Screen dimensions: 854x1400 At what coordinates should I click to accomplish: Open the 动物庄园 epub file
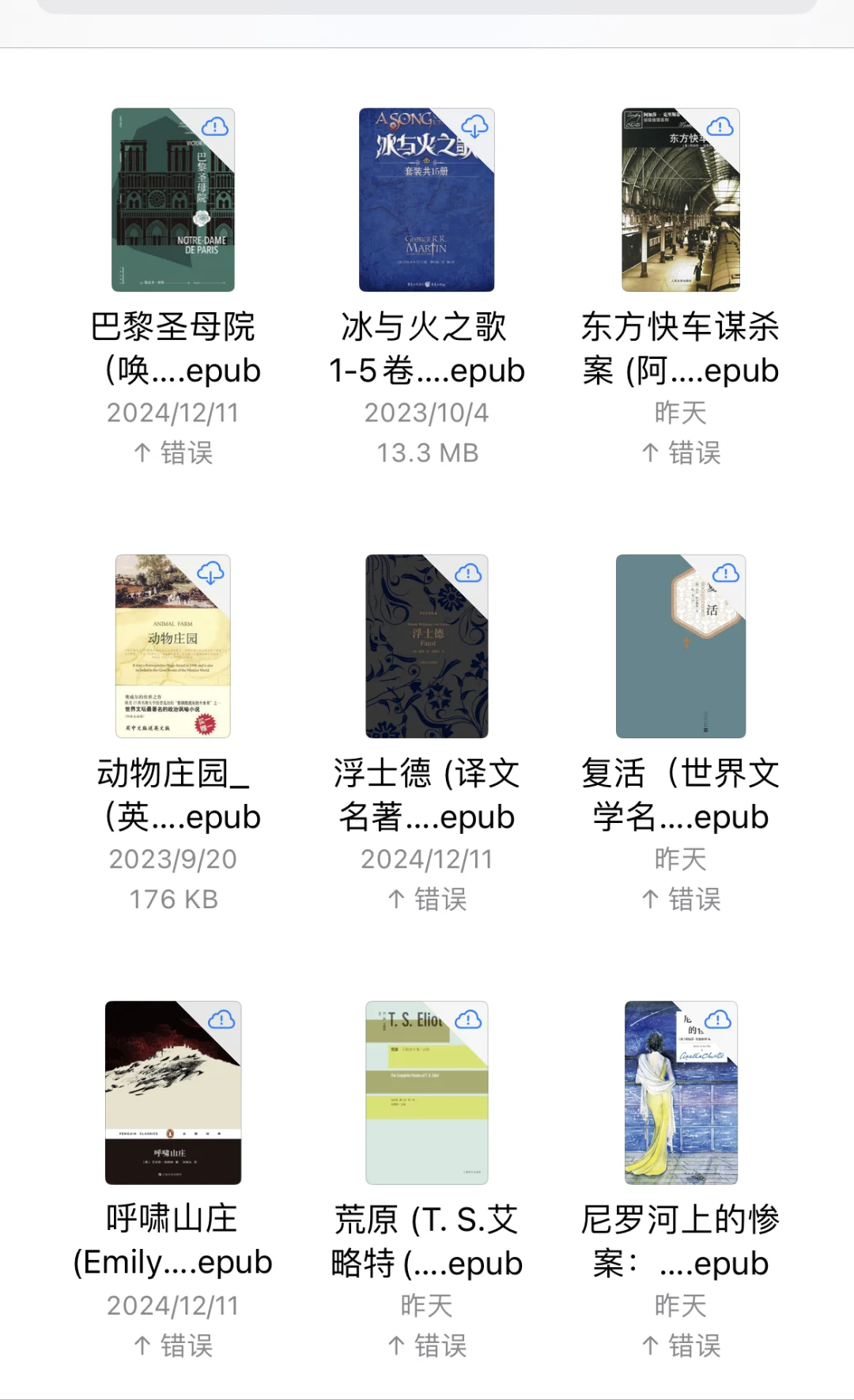point(173,647)
